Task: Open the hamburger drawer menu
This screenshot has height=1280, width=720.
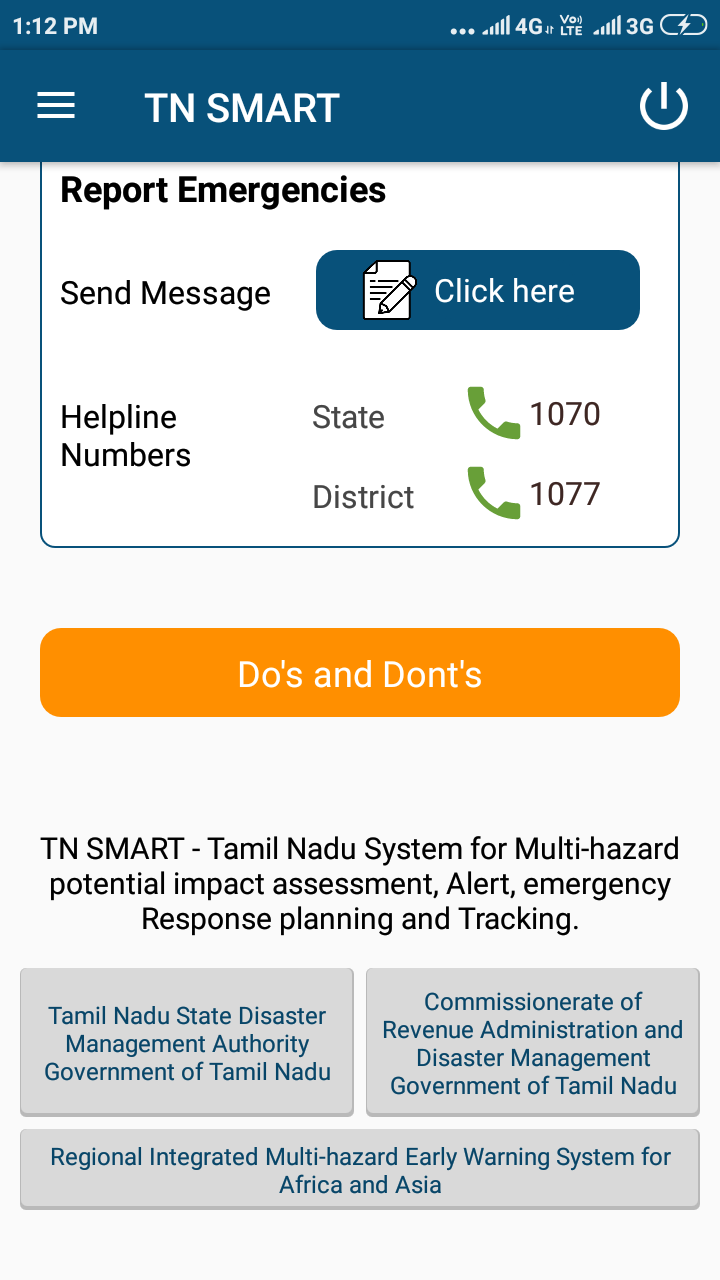Action: (56, 107)
